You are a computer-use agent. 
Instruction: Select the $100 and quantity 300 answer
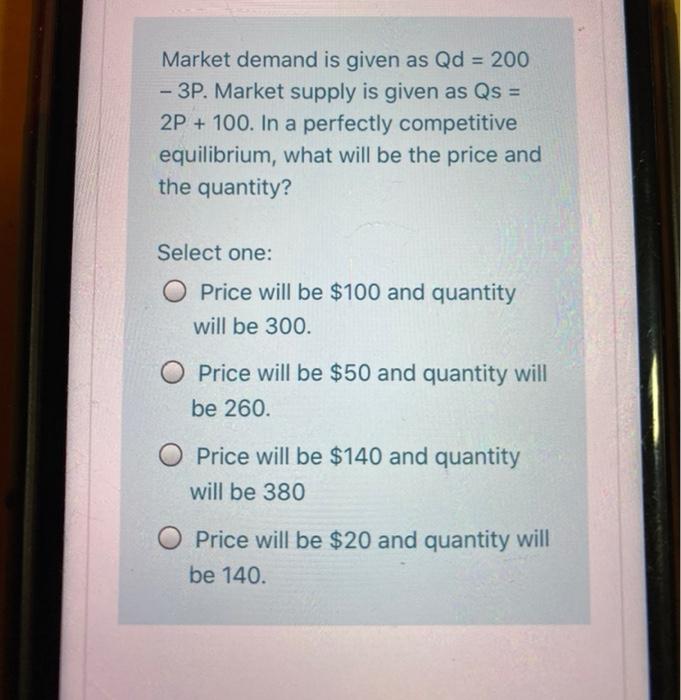[174, 294]
